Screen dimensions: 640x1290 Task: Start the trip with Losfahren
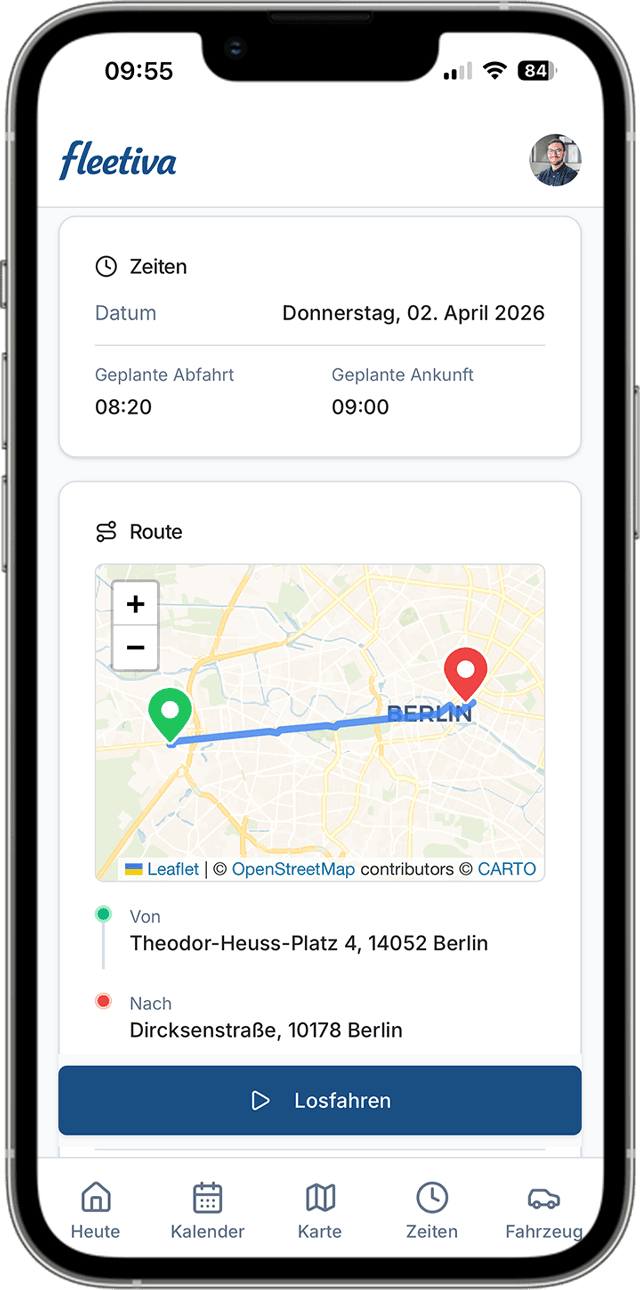click(320, 1100)
